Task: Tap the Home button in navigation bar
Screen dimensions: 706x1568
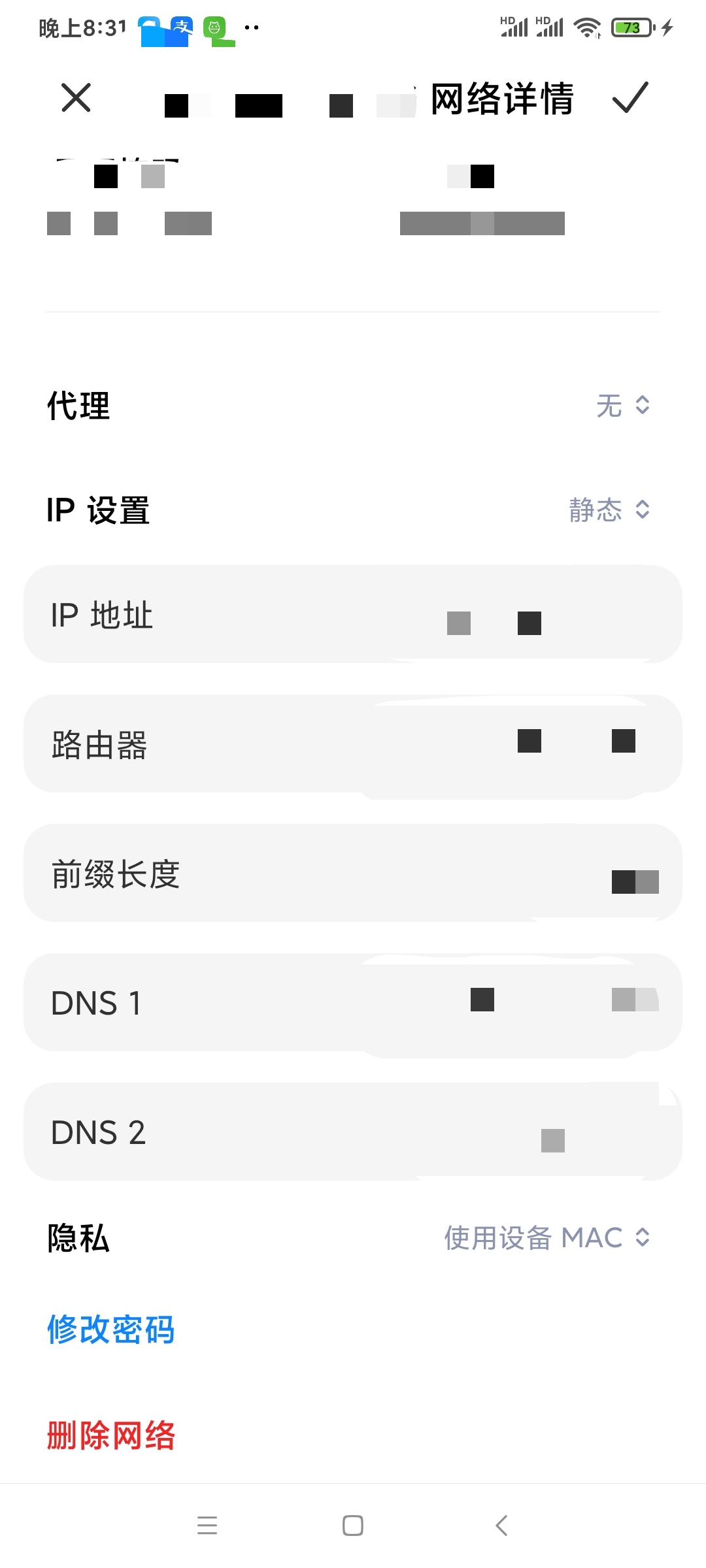Action: [352, 1526]
